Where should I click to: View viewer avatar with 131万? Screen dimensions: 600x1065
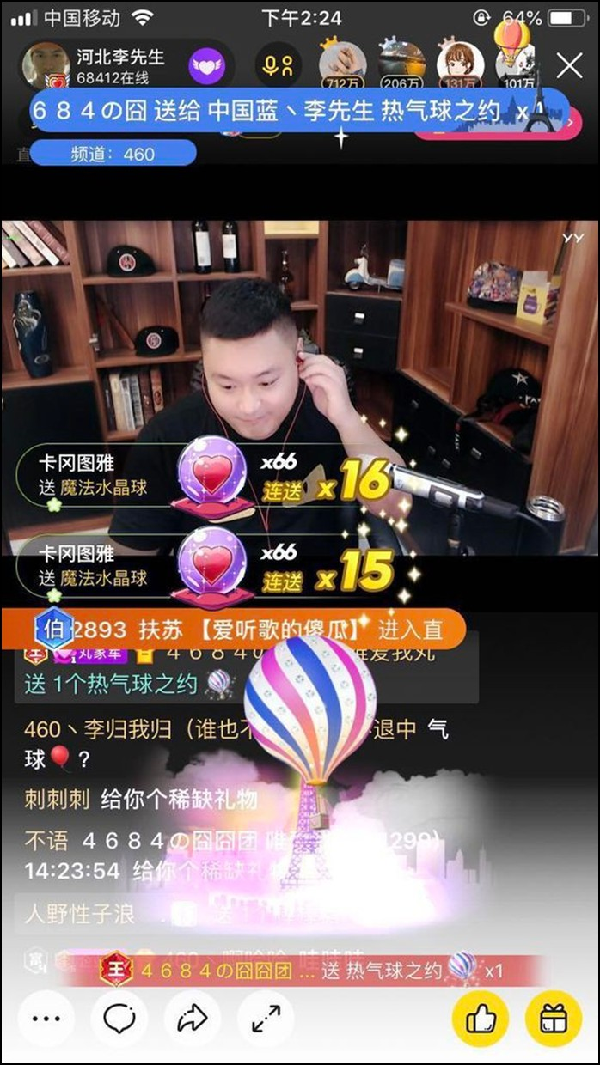(460, 64)
